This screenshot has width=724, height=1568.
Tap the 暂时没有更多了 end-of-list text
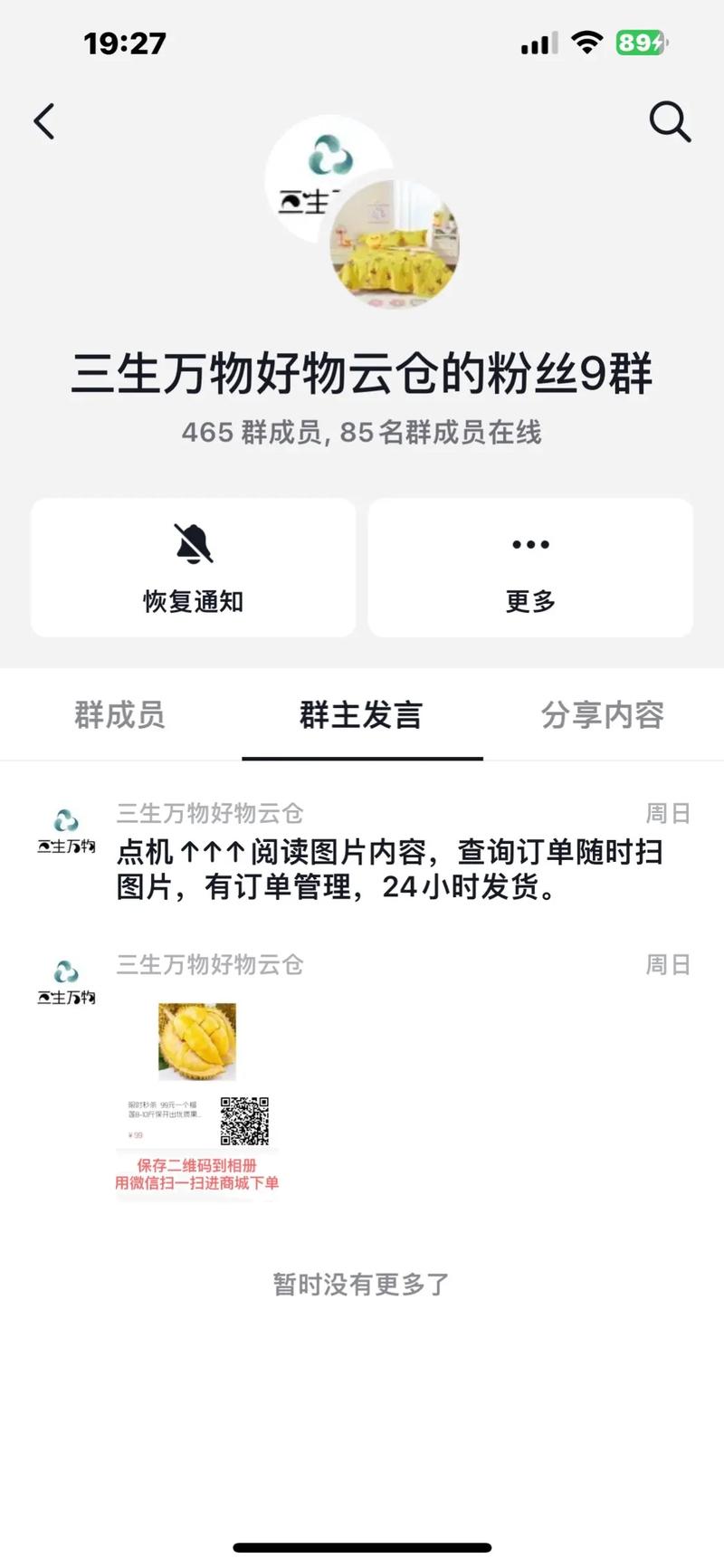362,1282
